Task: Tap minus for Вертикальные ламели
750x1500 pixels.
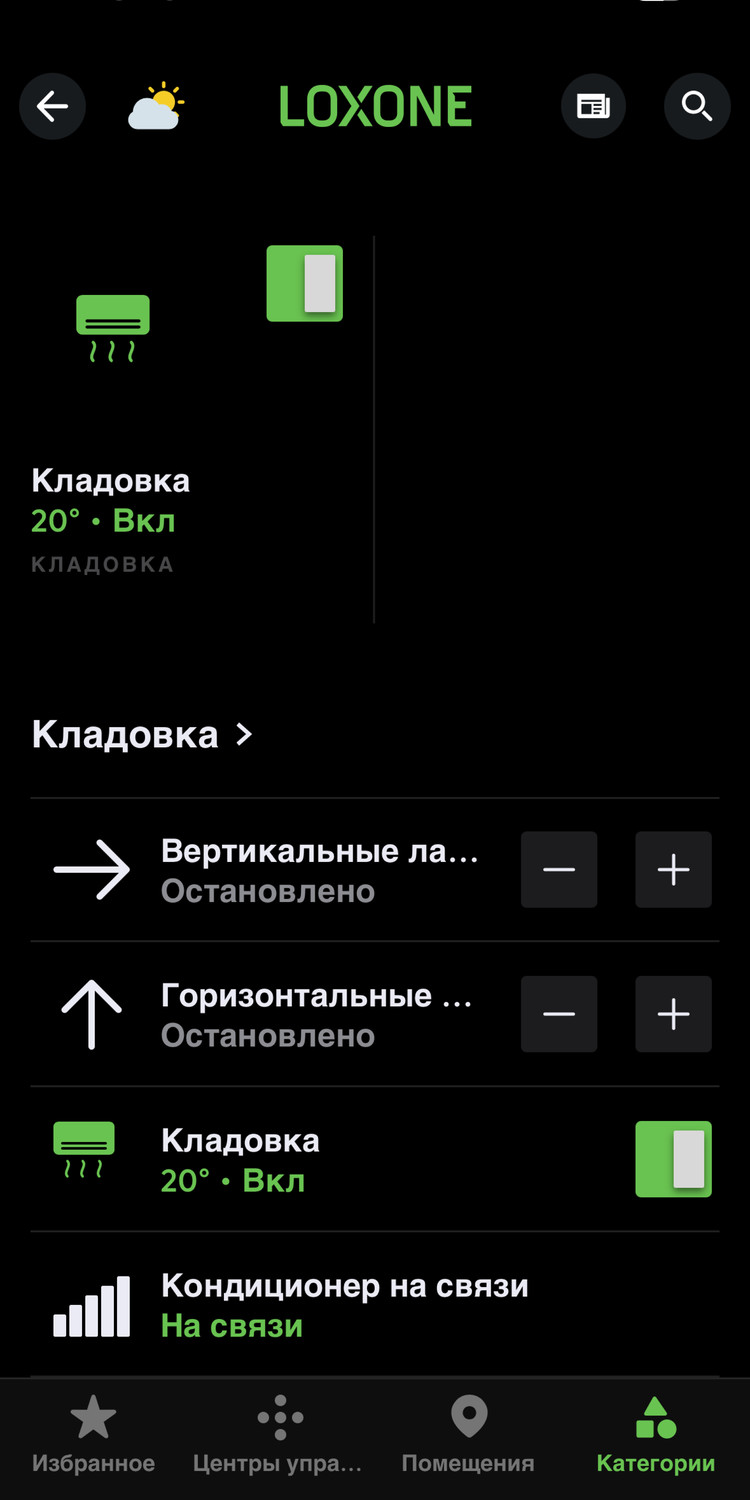Action: click(x=559, y=870)
